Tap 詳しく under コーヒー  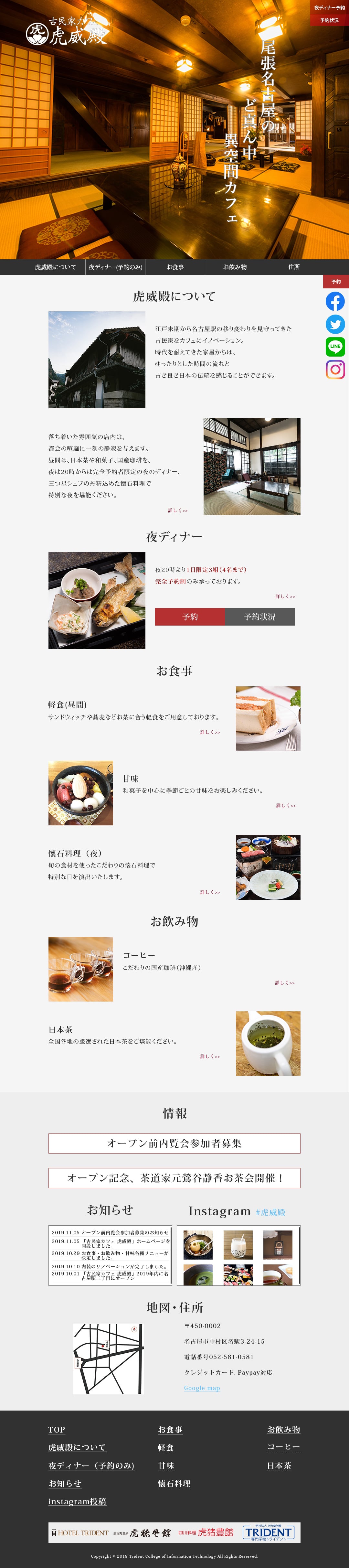(284, 983)
